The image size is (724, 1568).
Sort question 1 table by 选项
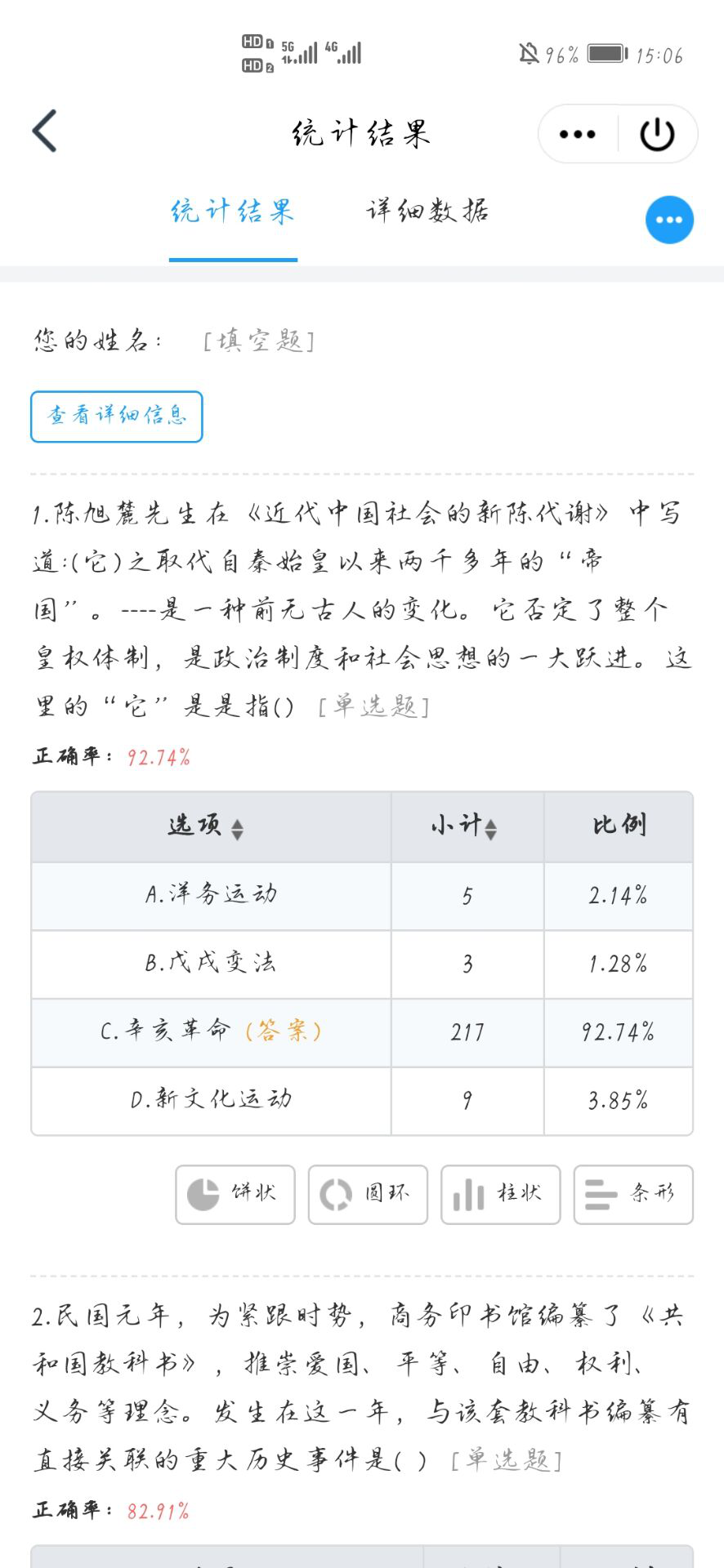(237, 829)
